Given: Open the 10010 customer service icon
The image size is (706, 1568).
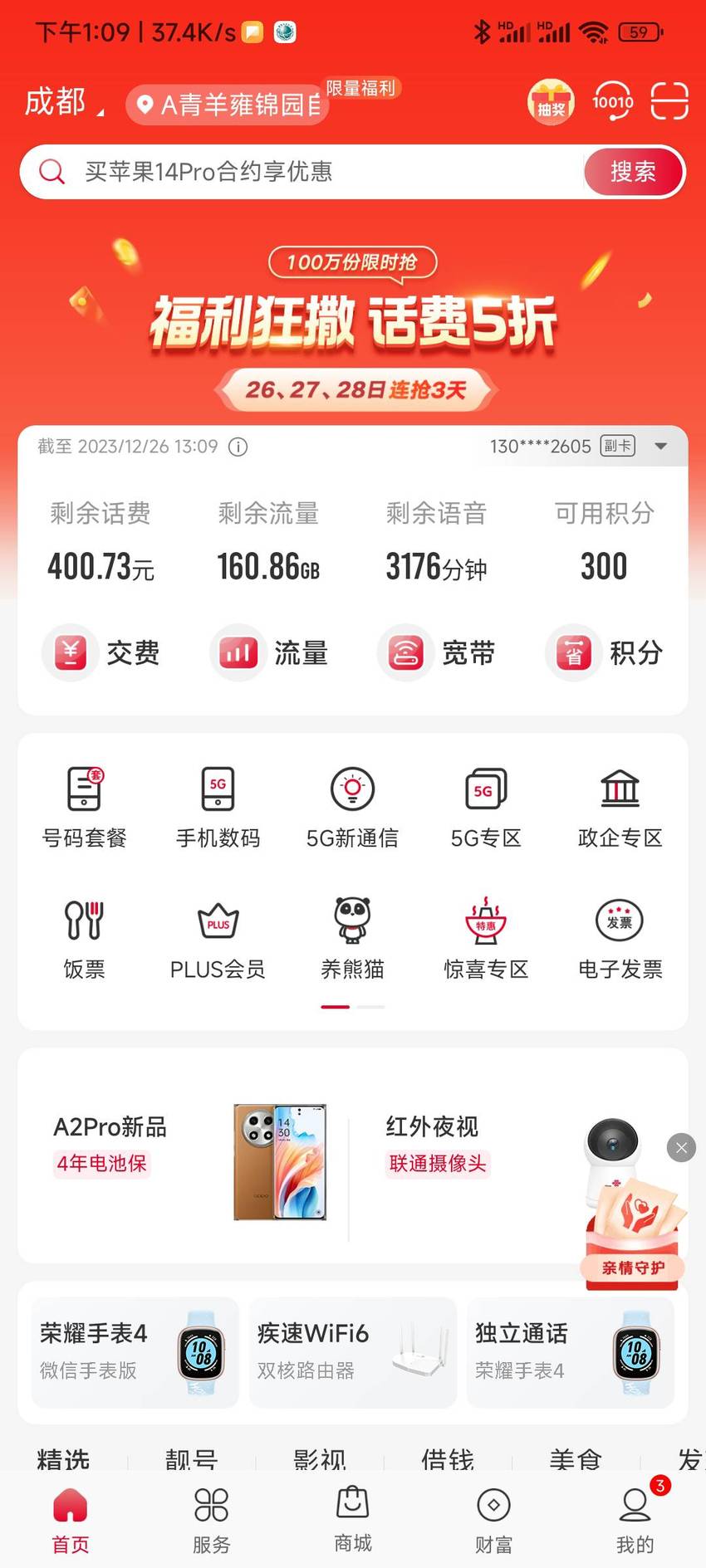Looking at the screenshot, I should click(612, 102).
